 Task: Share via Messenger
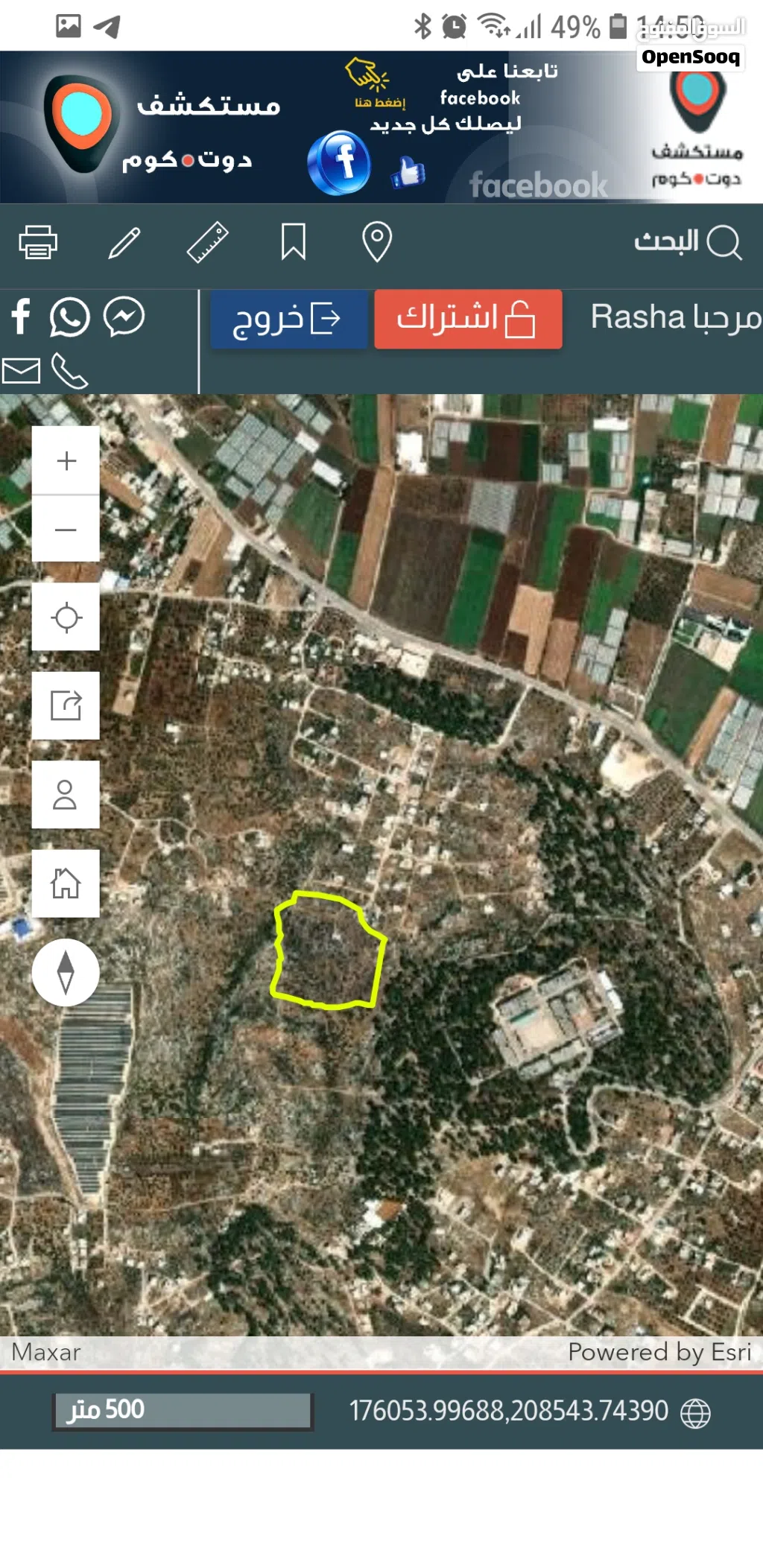click(124, 317)
